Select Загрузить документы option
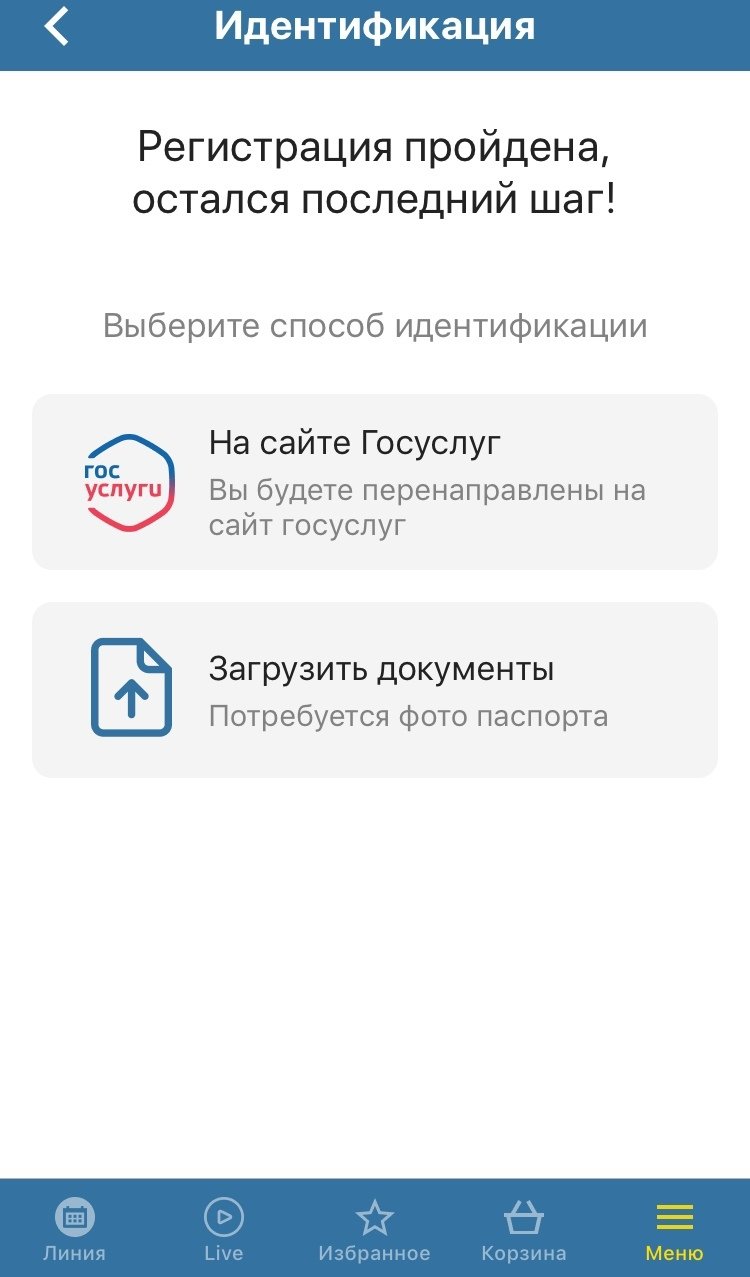The height and width of the screenshot is (1277, 750). coord(375,689)
